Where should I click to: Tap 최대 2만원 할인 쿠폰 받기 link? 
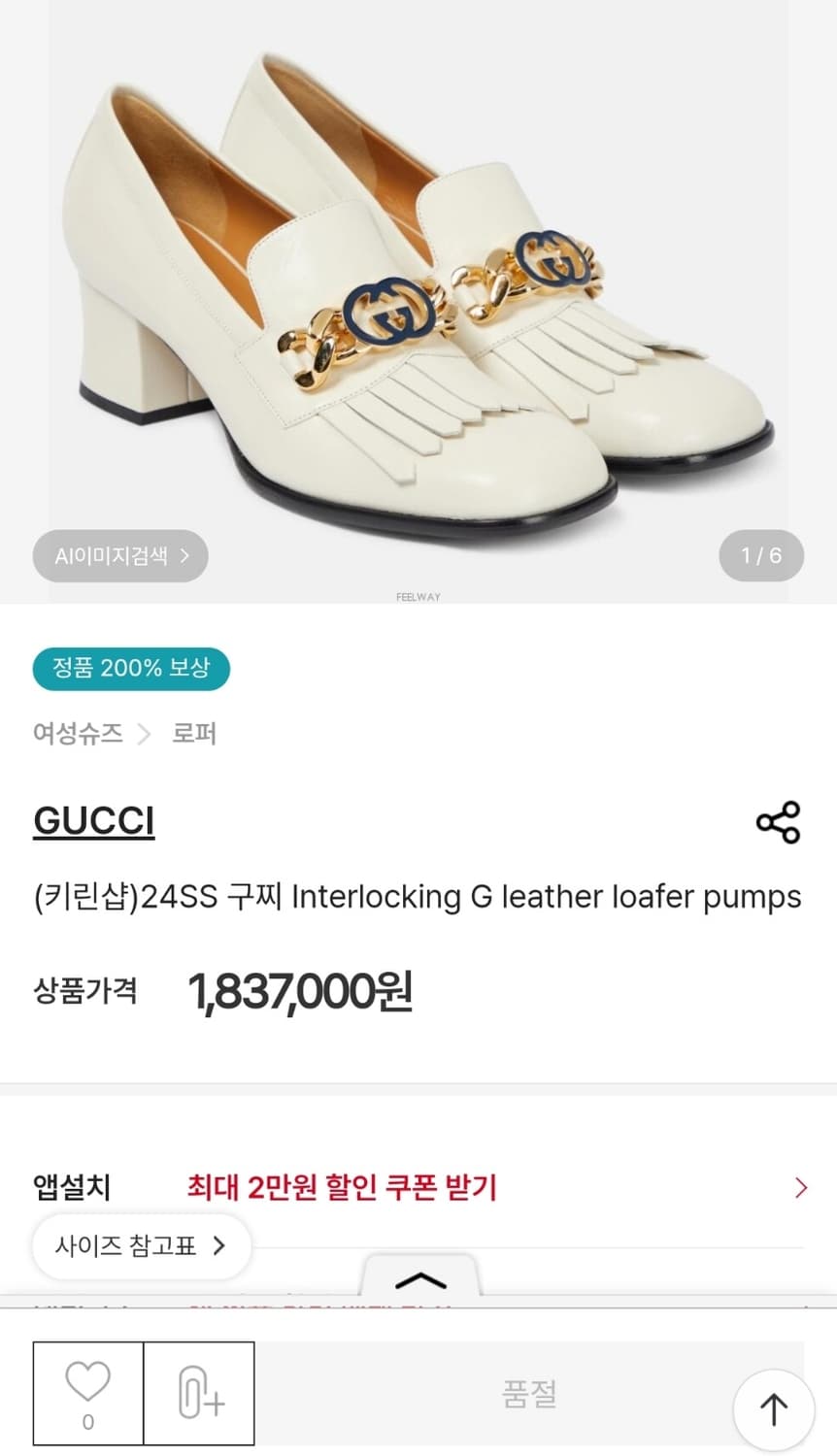[x=345, y=1187]
